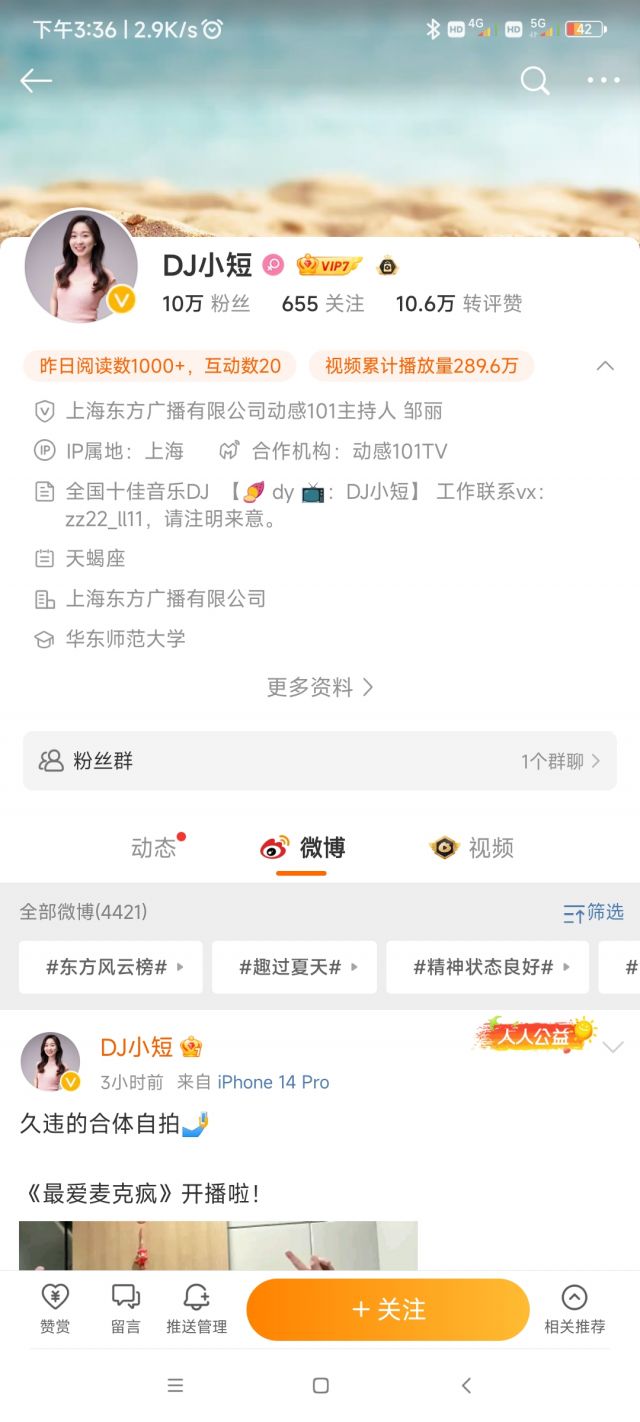The image size is (640, 1422).
Task: Collapse the profile info section
Action: (x=605, y=366)
